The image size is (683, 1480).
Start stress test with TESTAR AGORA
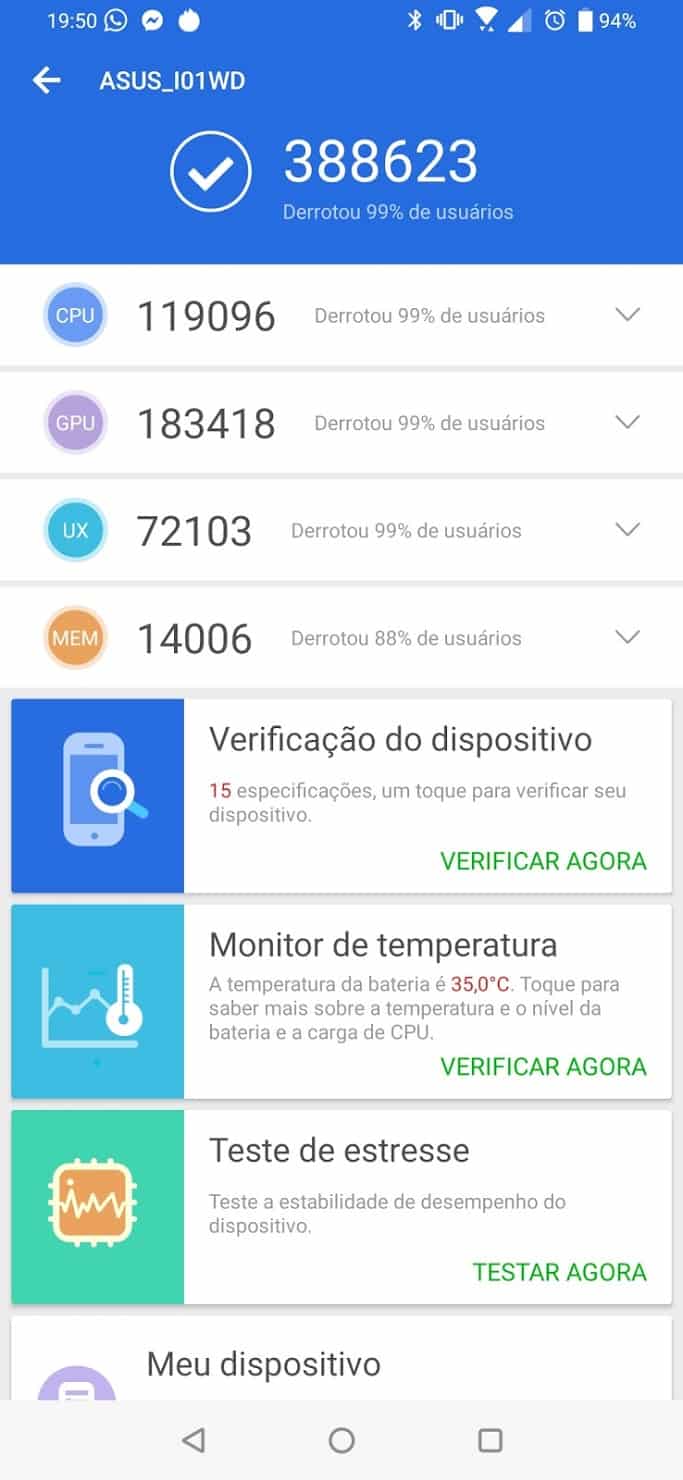click(559, 1272)
